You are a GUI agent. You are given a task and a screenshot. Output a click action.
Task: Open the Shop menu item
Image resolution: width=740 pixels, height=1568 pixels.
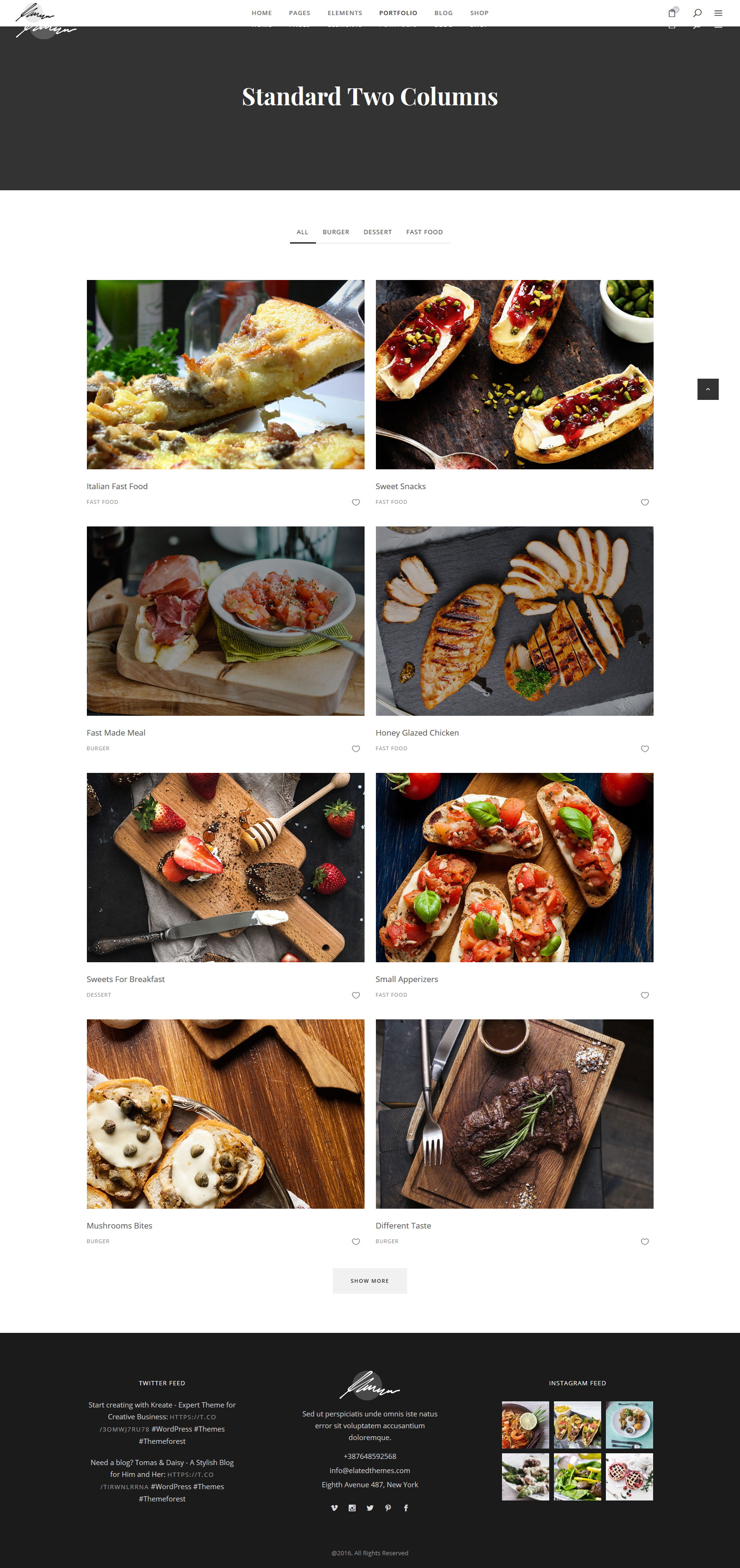coord(479,13)
